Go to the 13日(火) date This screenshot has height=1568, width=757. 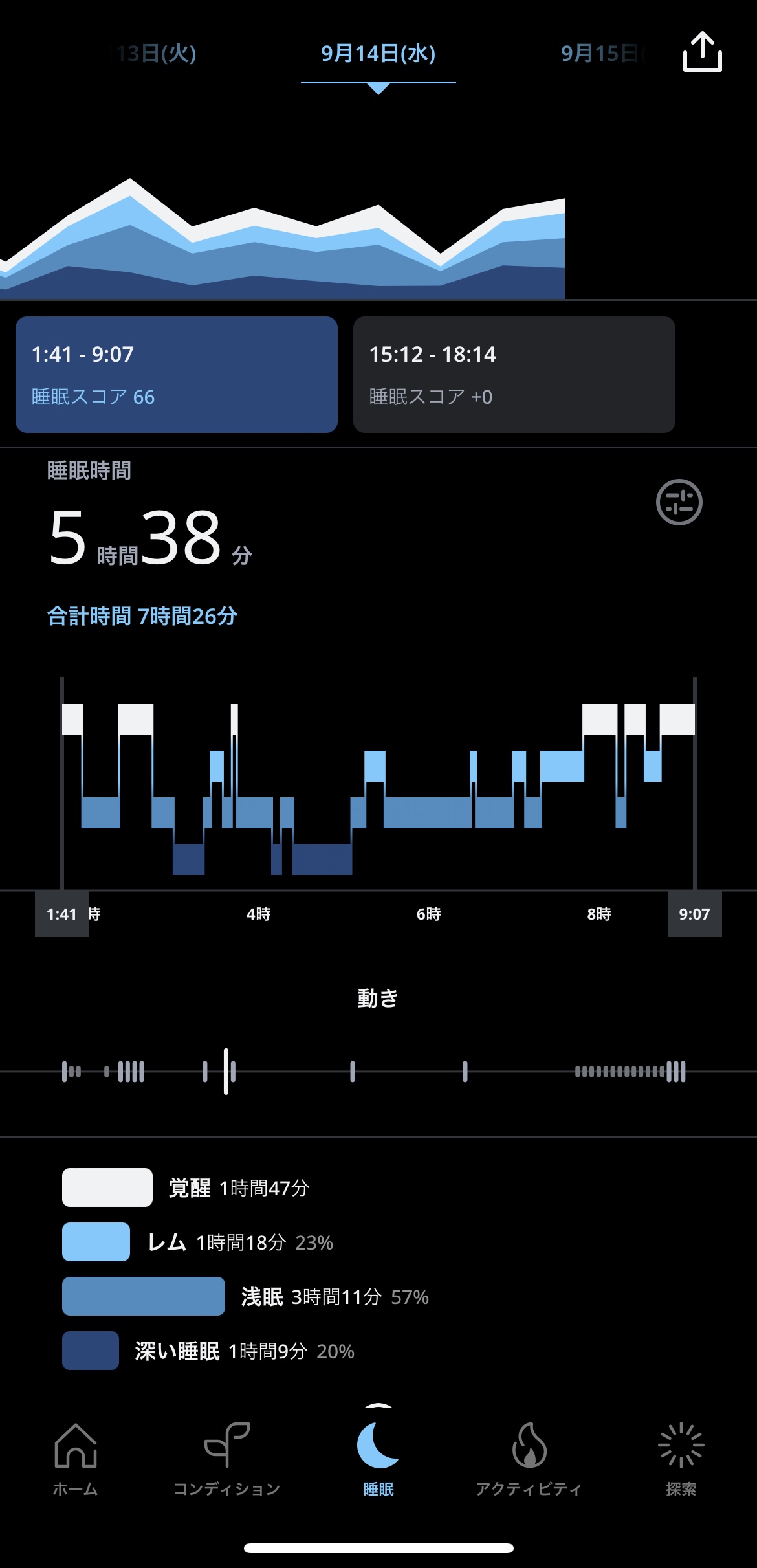click(152, 53)
